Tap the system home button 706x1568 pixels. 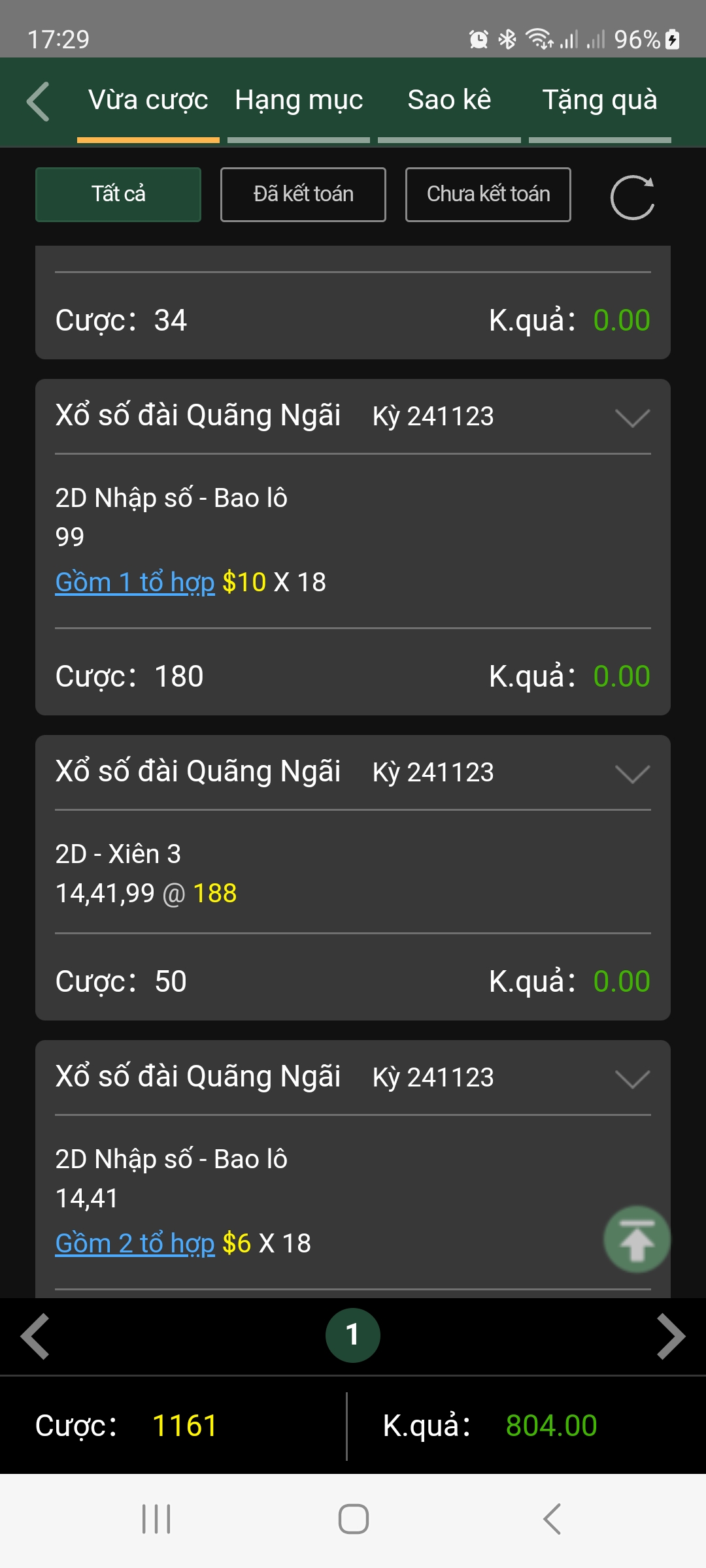[x=353, y=1519]
